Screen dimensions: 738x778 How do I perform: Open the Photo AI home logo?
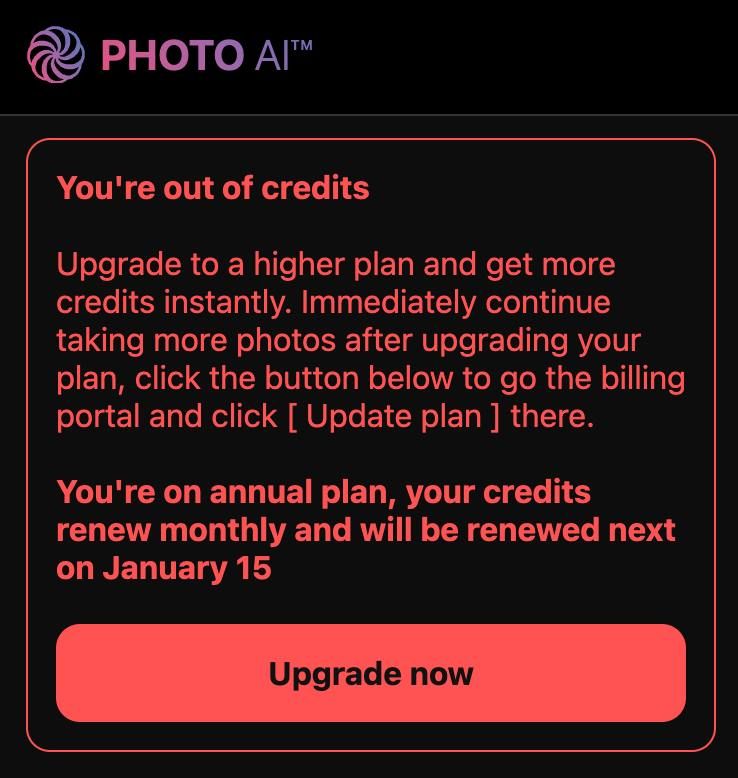click(x=169, y=54)
